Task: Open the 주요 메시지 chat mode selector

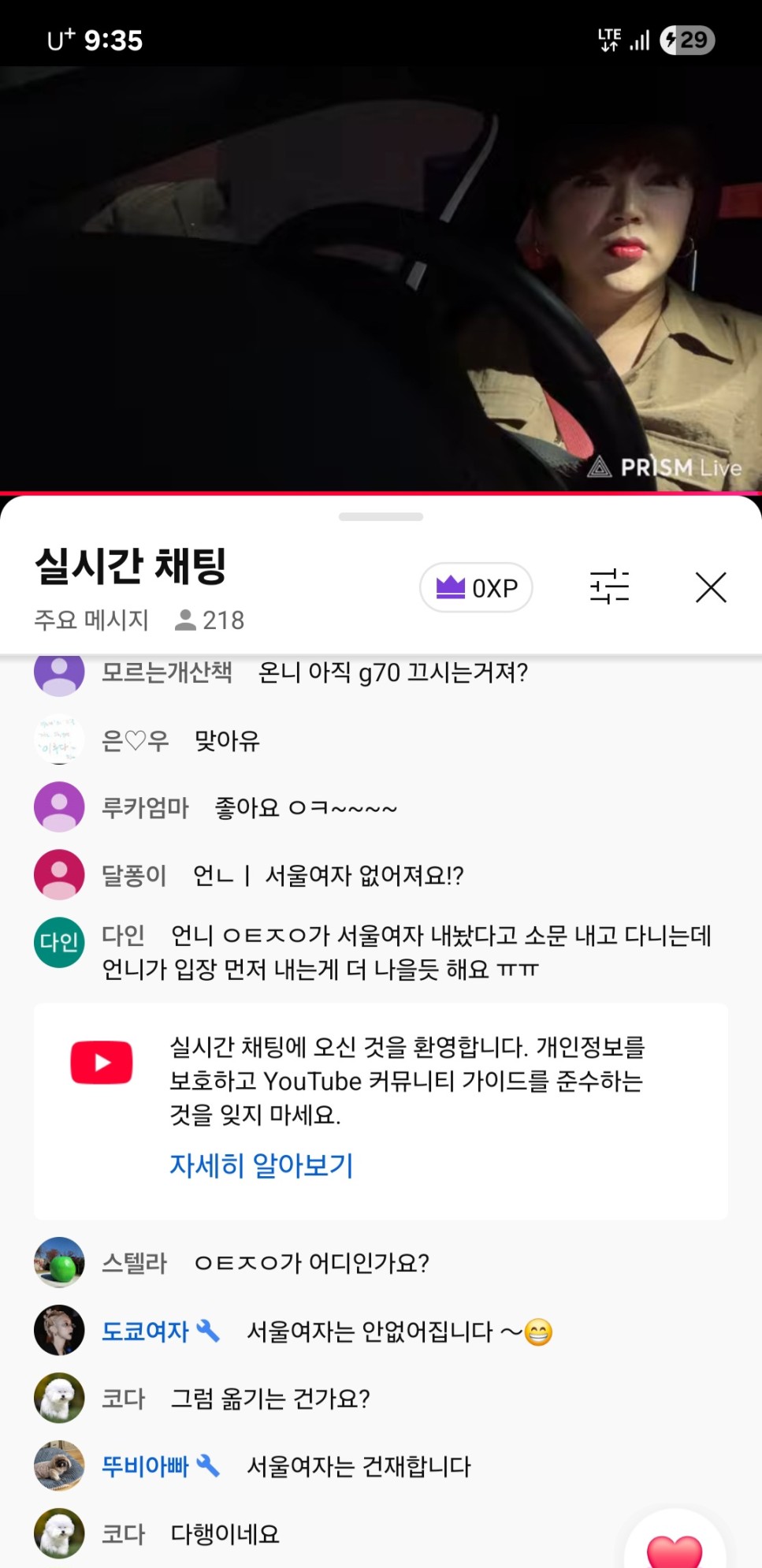Action: click(91, 620)
